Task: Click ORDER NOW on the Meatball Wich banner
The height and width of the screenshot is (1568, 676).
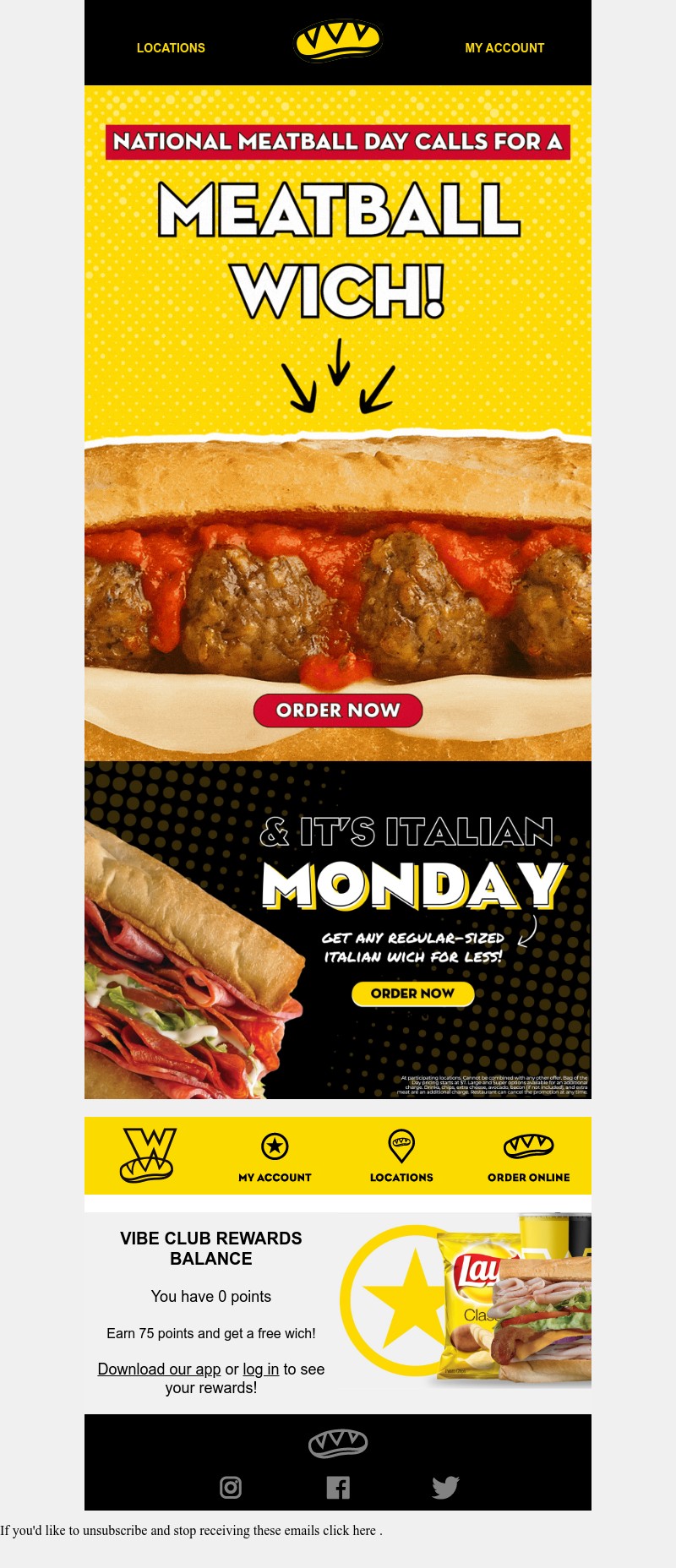Action: (337, 710)
